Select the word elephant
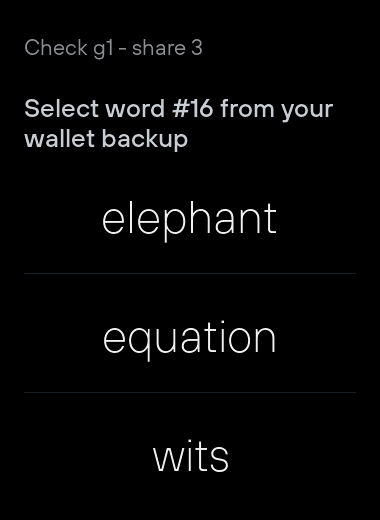The height and width of the screenshot is (520, 380). [190, 220]
